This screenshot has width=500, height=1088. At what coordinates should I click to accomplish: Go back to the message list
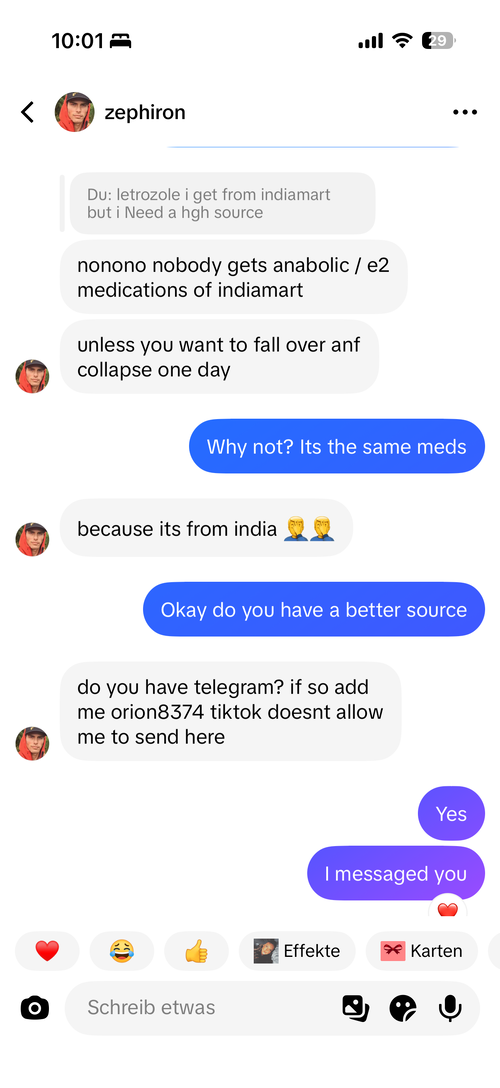(x=28, y=112)
